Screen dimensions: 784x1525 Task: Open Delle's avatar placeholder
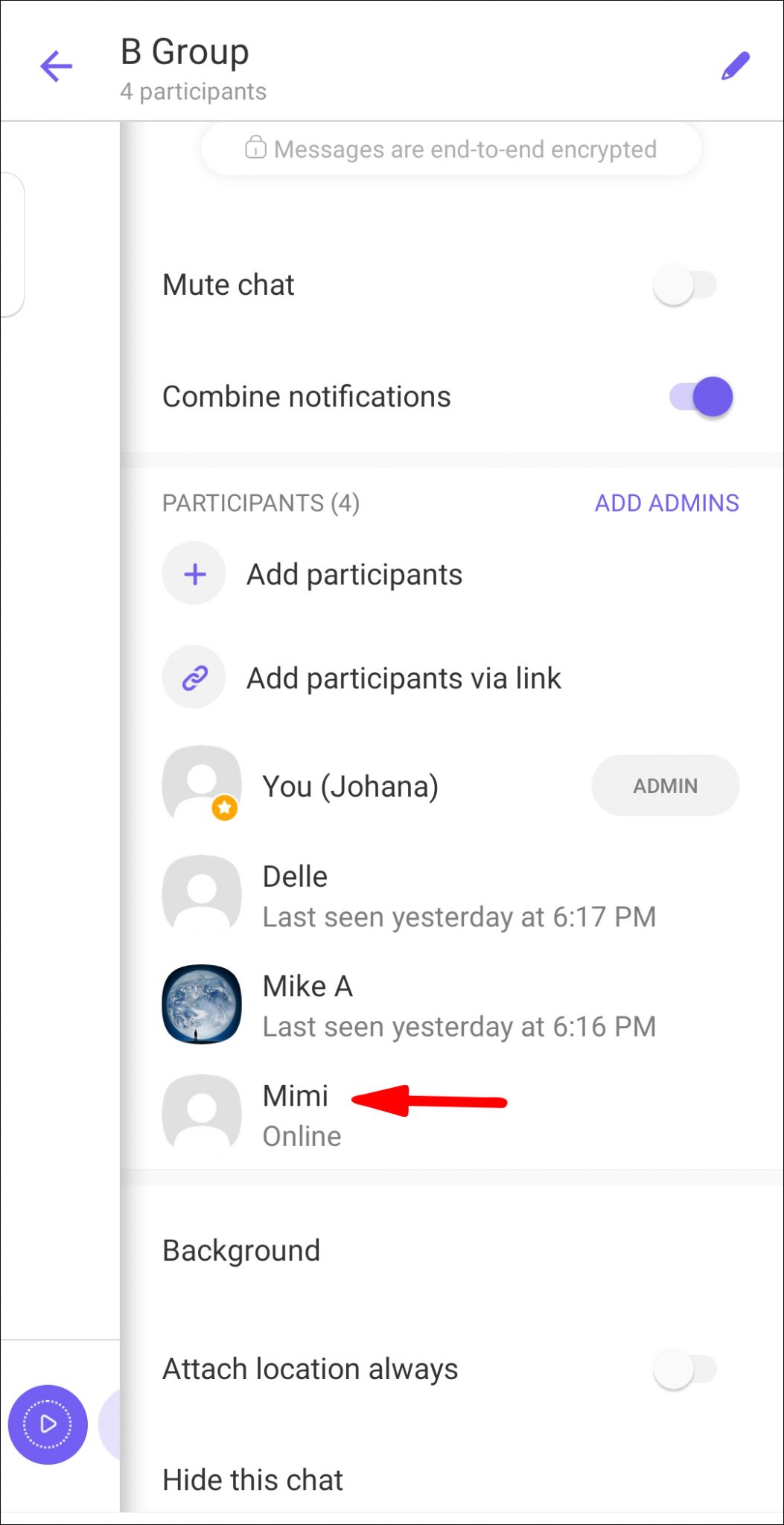click(202, 894)
